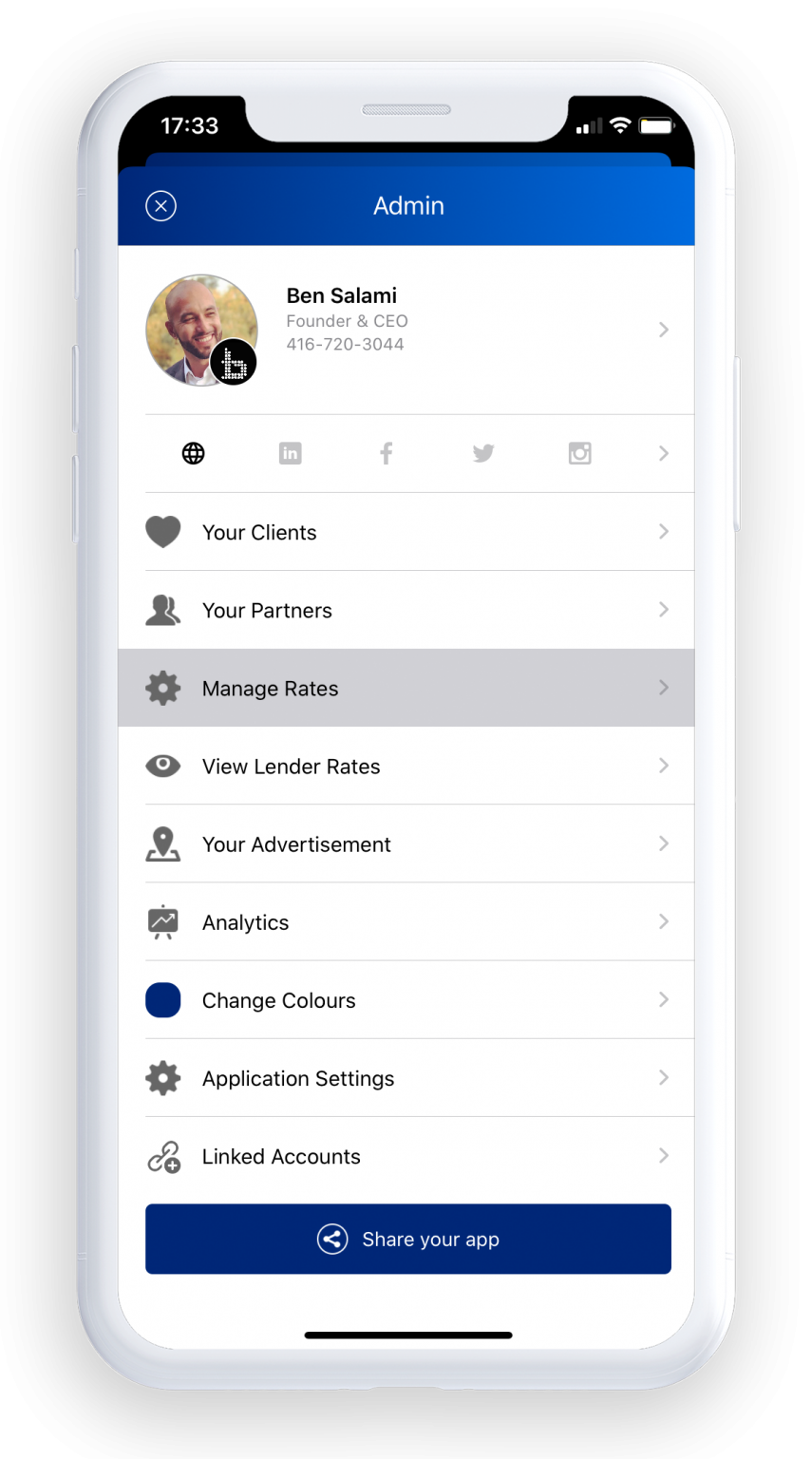Open the Twitter icon
This screenshot has width=812, height=1459.
(483, 454)
